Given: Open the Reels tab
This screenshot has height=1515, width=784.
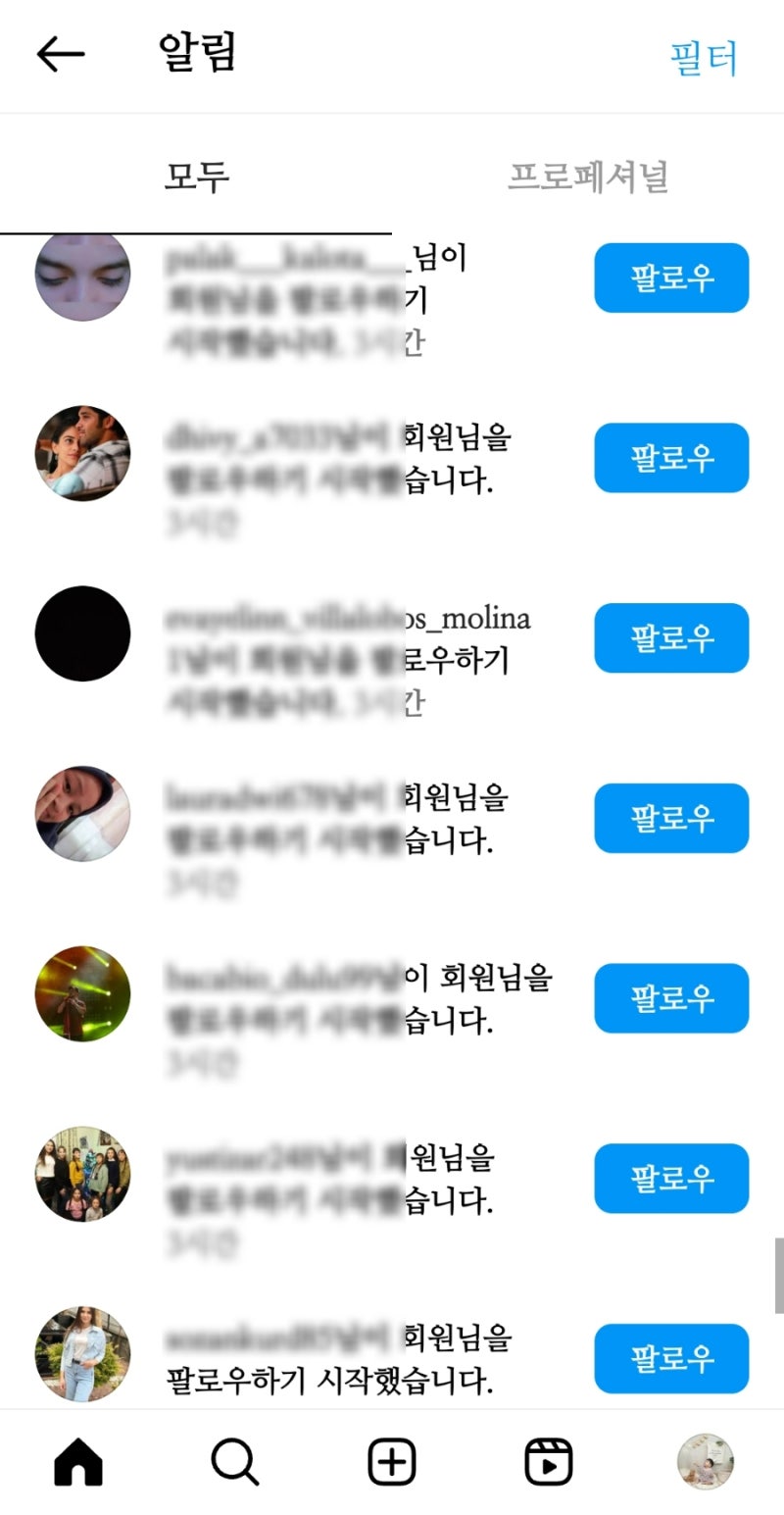Looking at the screenshot, I should pos(549,1463).
